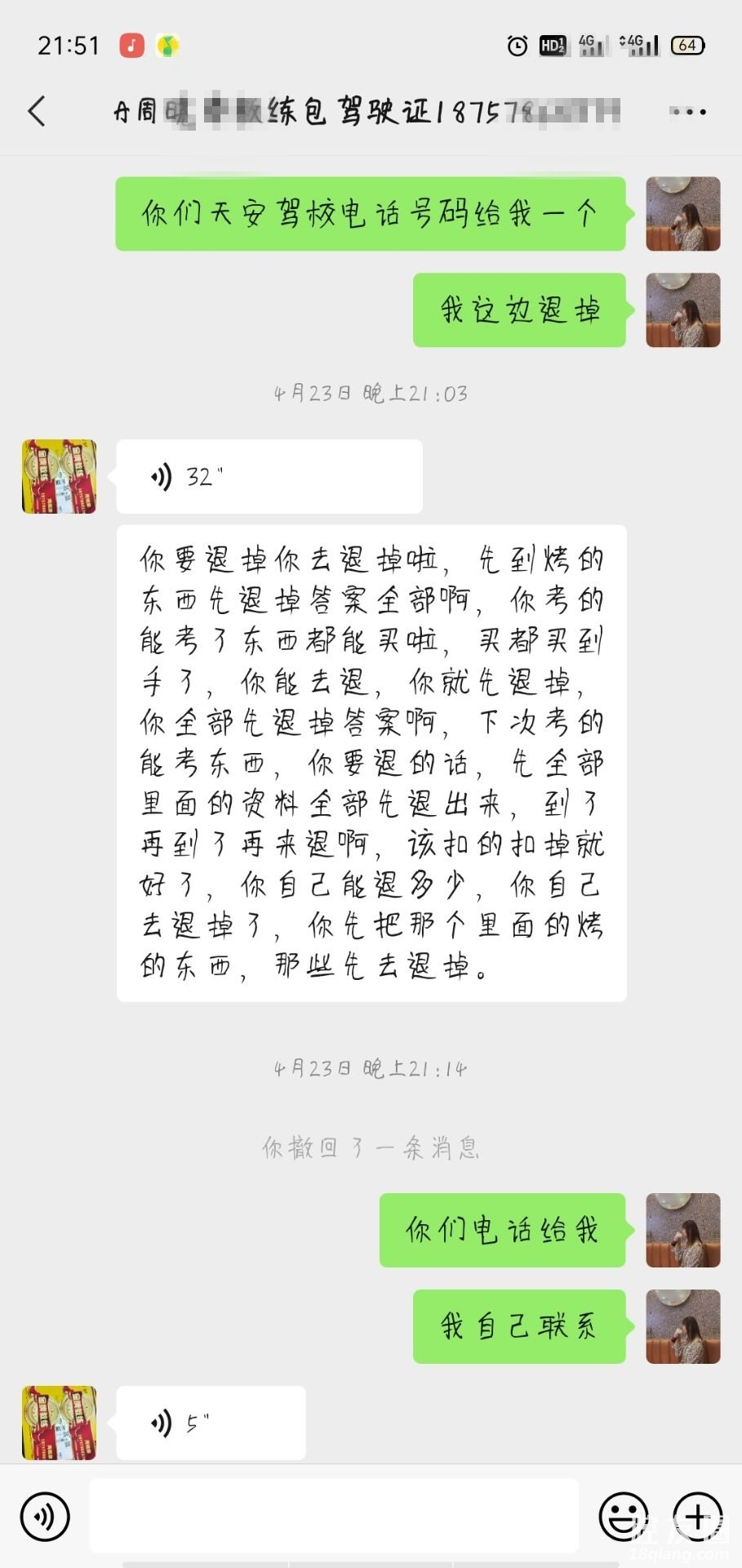
Task: Open my avatar next to 我这边退掉
Action: pos(682,310)
